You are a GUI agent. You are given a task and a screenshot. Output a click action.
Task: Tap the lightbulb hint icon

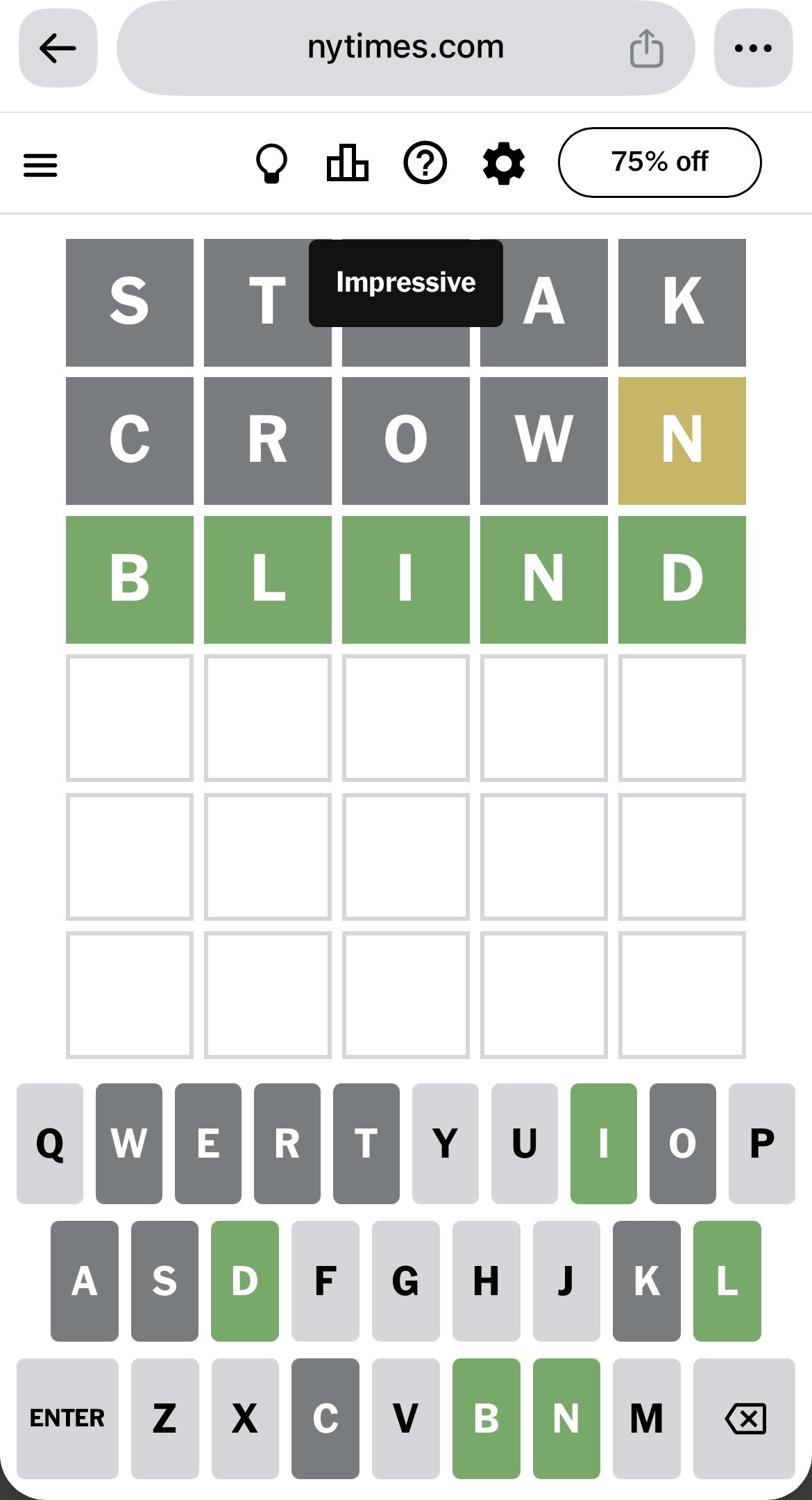[x=271, y=163]
